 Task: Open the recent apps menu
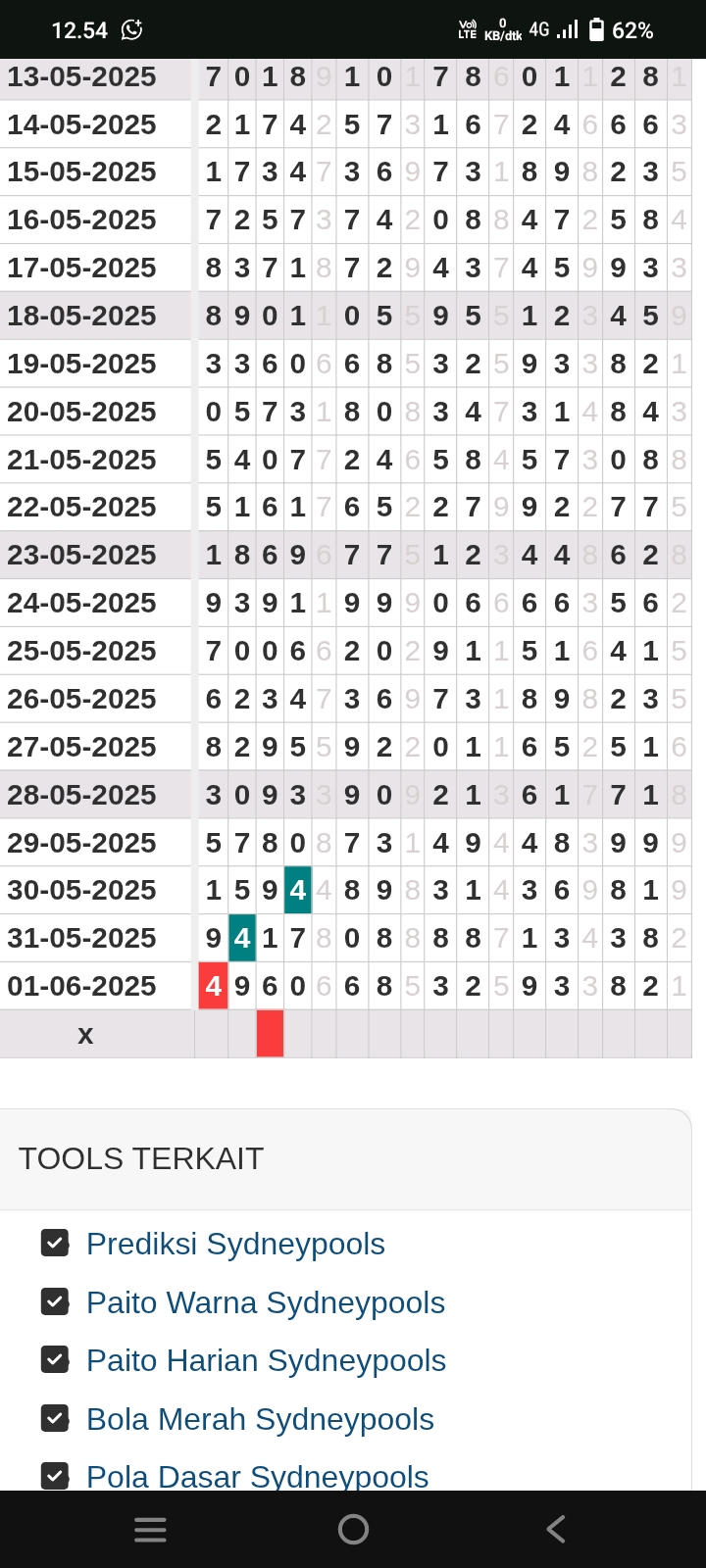pyautogui.click(x=150, y=1529)
